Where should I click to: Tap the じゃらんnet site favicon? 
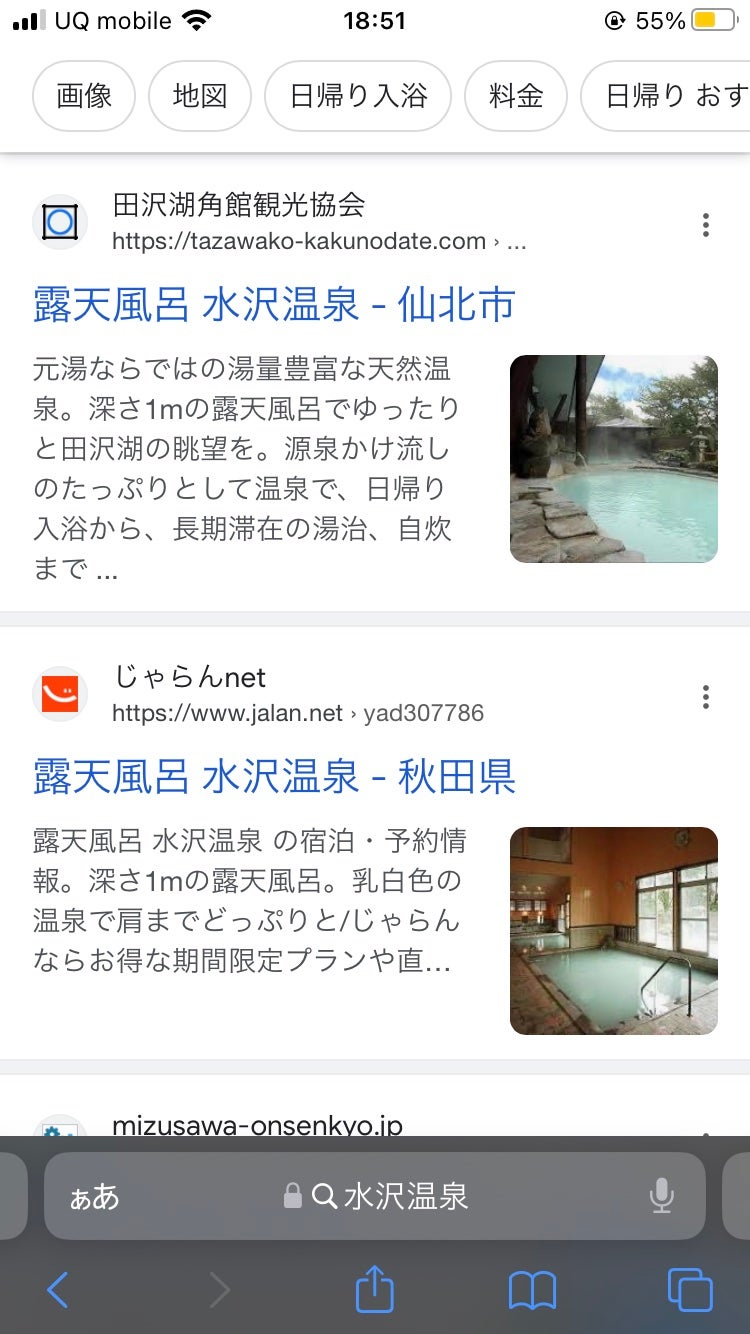(x=59, y=695)
